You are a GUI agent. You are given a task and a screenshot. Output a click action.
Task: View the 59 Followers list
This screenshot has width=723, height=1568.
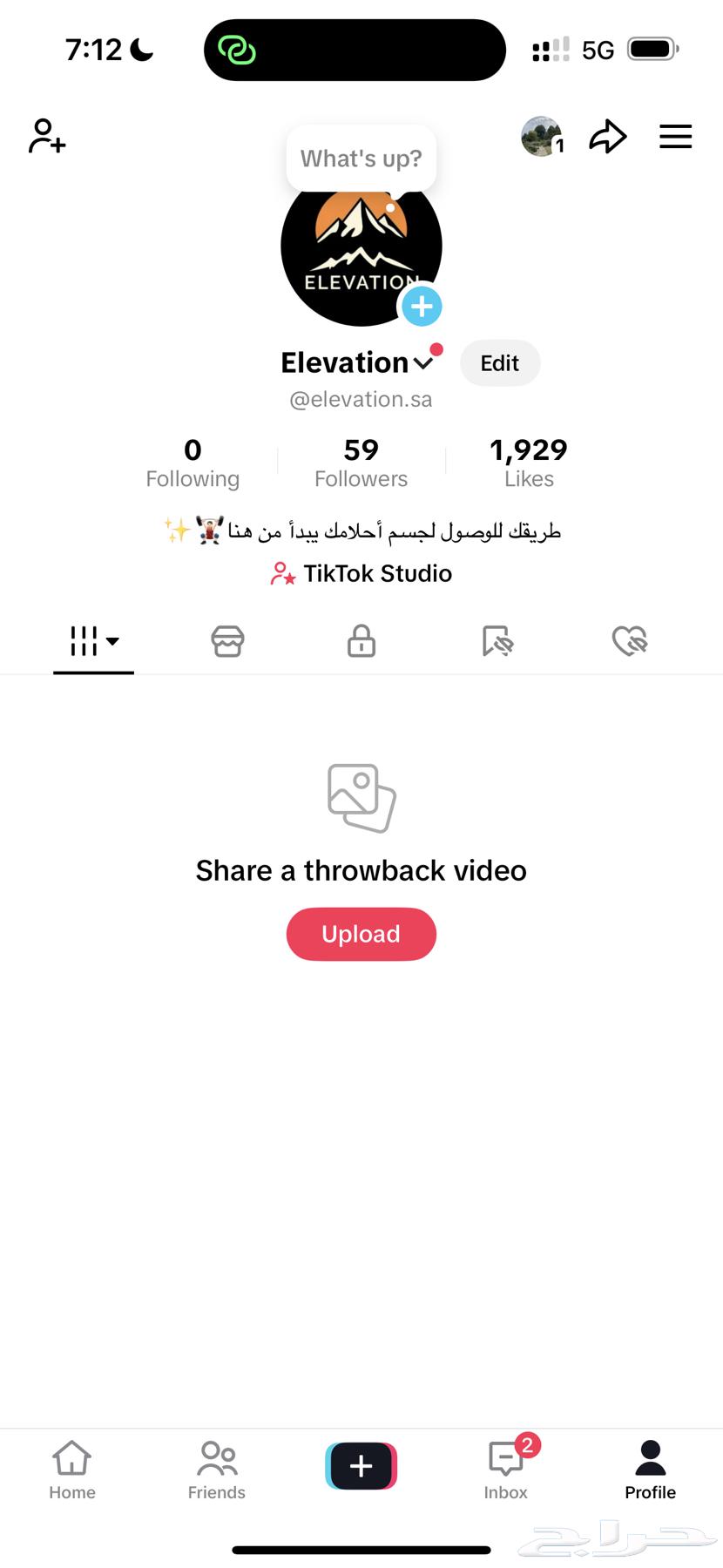tap(361, 463)
